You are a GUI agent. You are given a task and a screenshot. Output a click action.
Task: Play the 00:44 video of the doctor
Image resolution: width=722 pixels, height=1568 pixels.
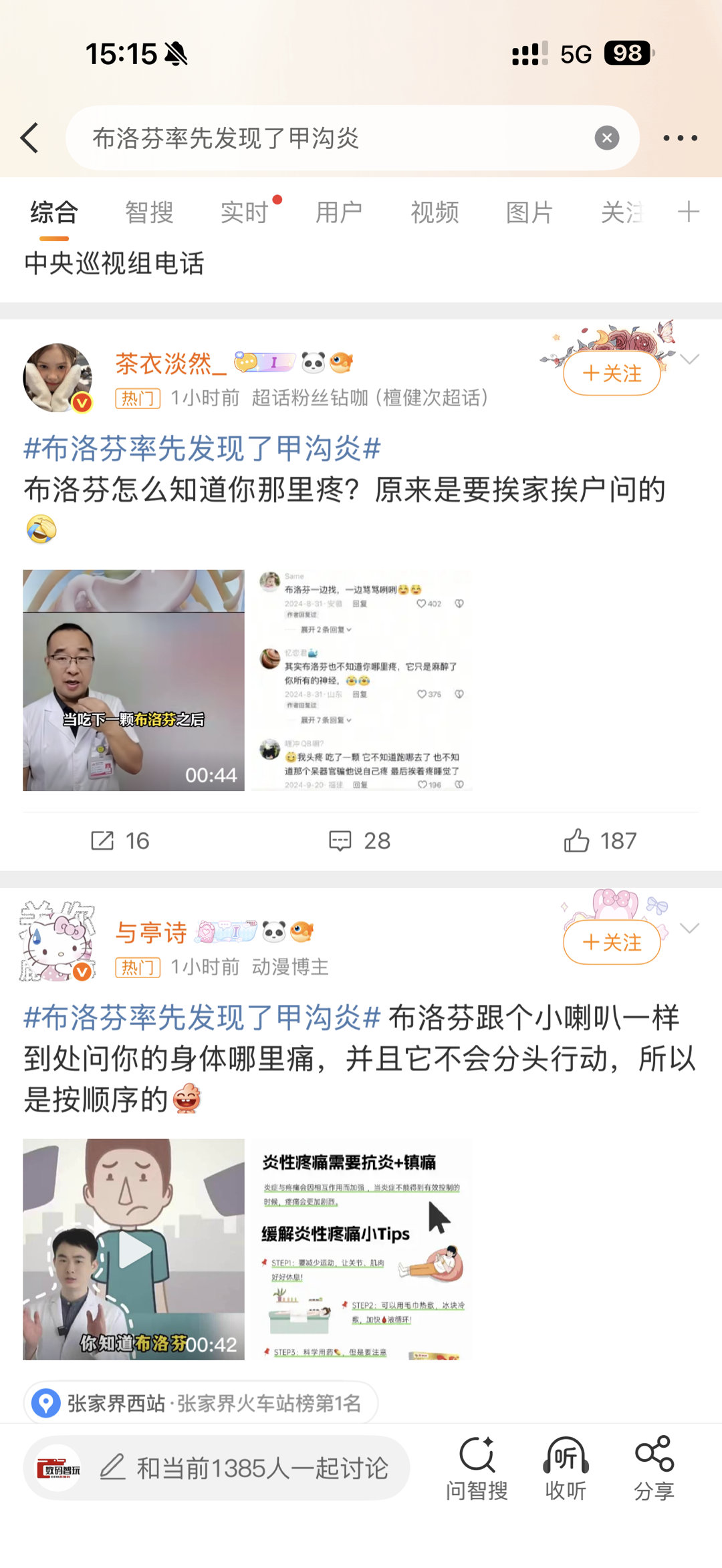pyautogui.click(x=134, y=680)
